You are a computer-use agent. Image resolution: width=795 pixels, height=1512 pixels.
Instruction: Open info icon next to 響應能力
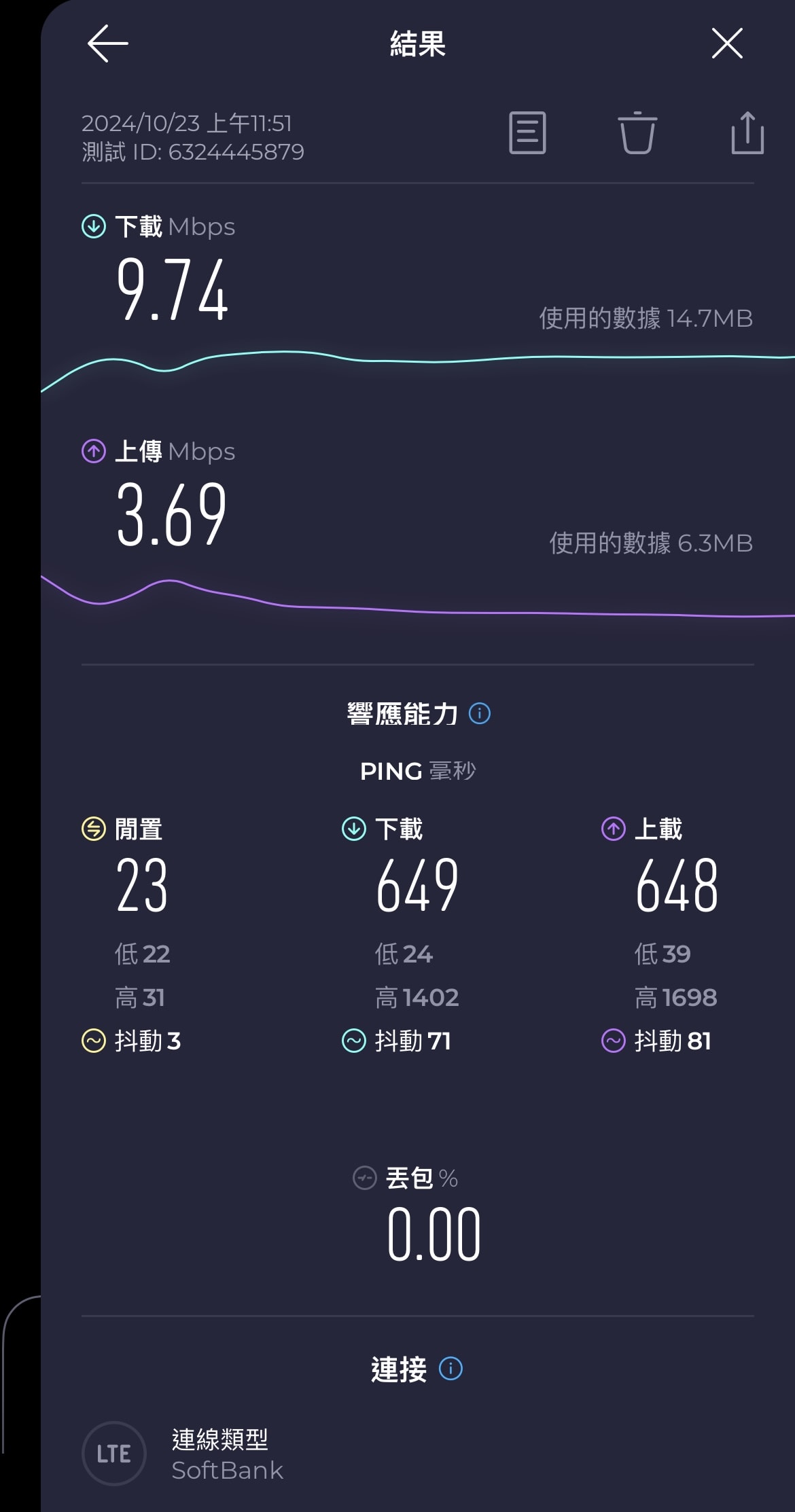pos(480,713)
